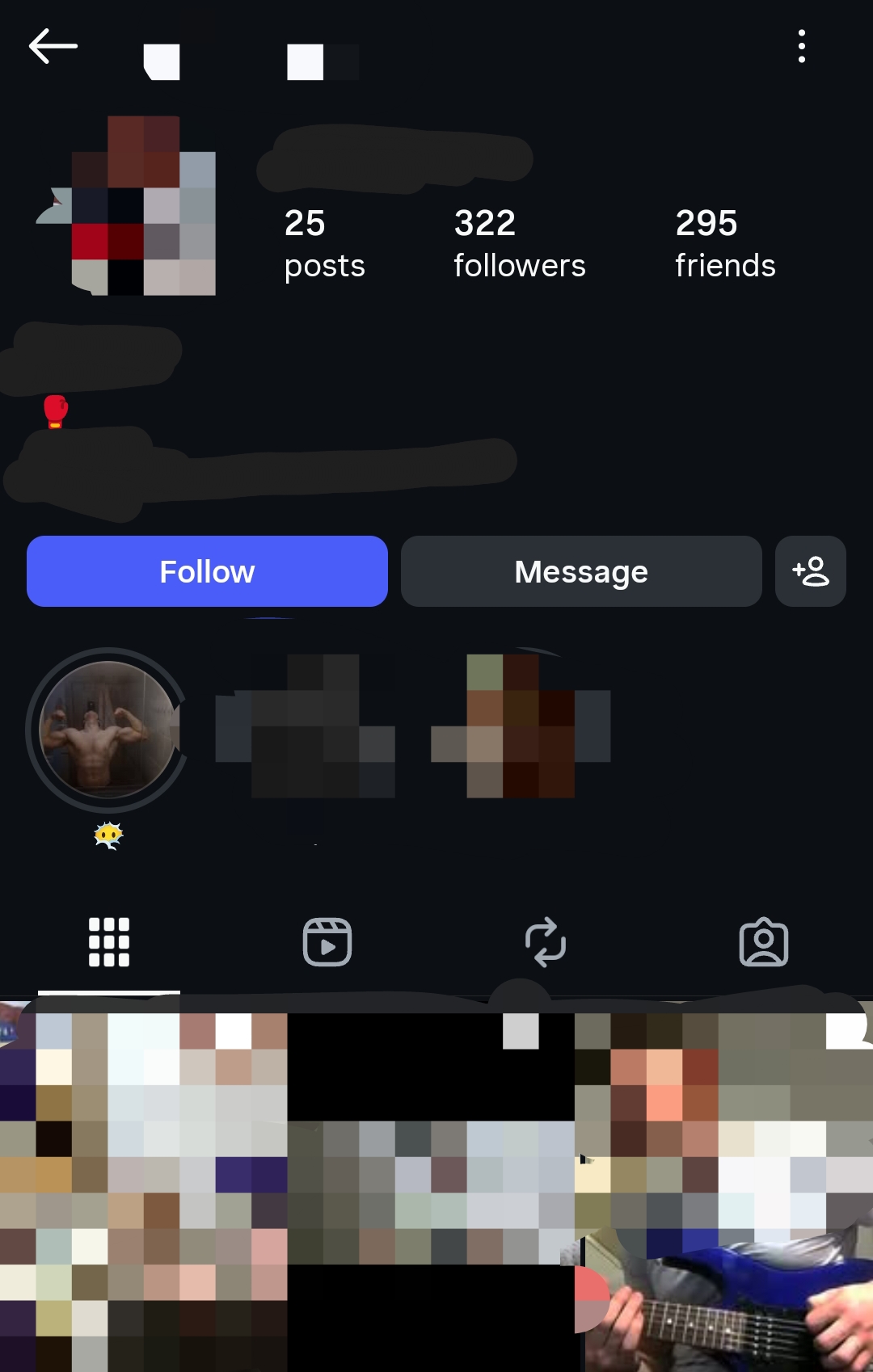Tap the Message button
Screen dimensions: 873x1372
[580, 571]
